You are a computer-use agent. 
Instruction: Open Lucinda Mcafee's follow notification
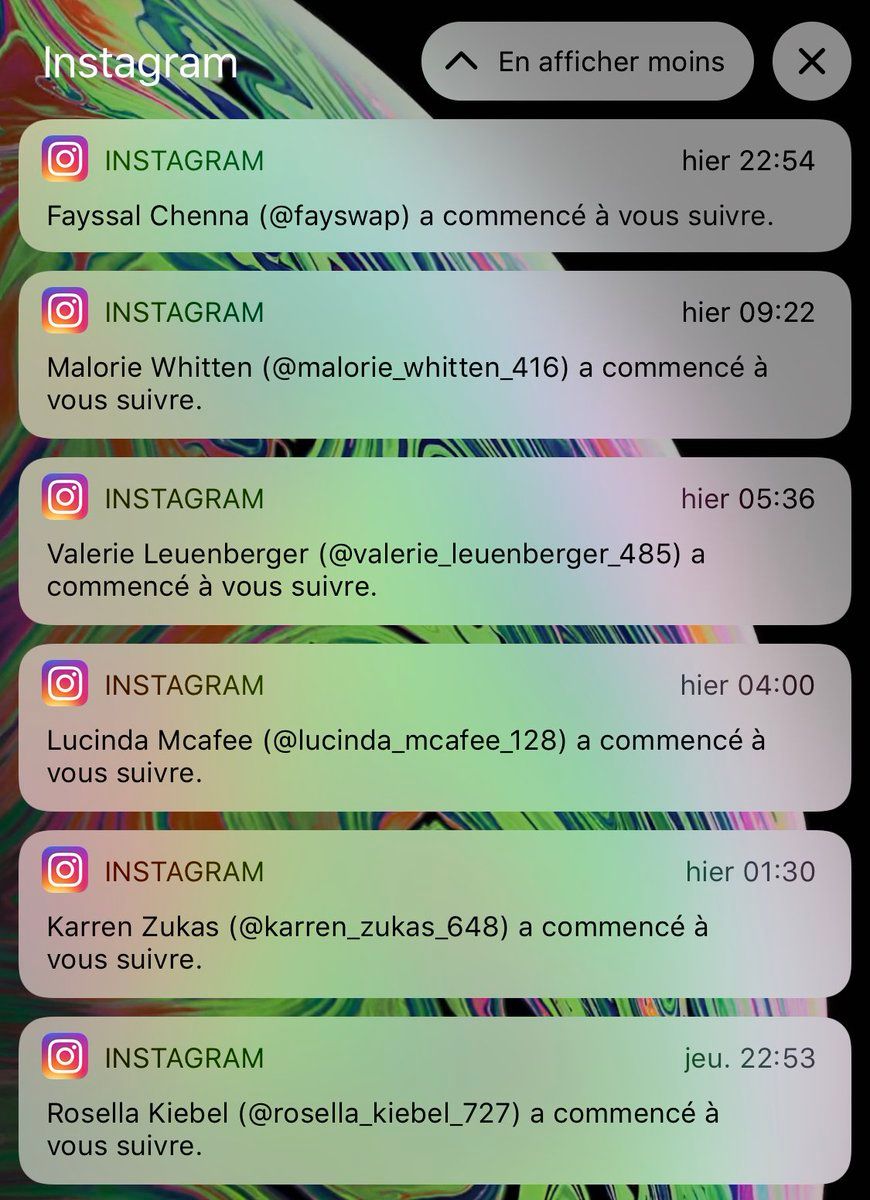434,727
